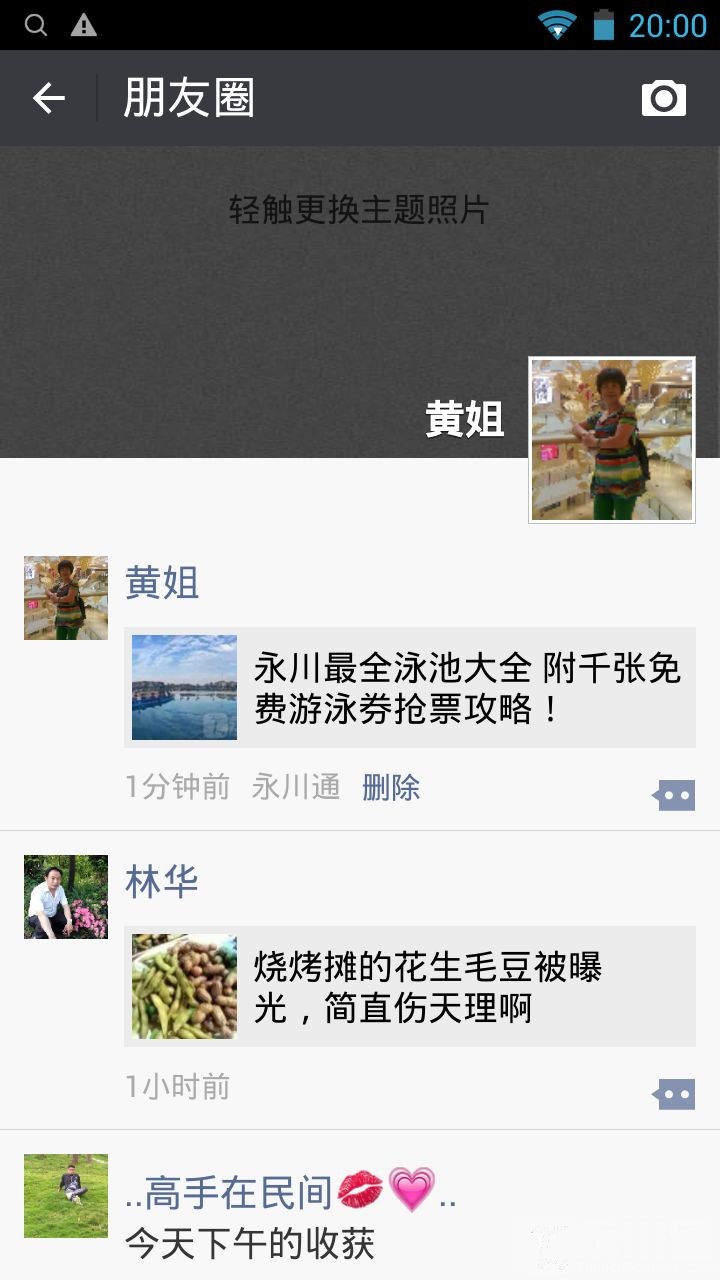Tap 黄姐's small avatar beside her post
The image size is (720, 1280).
pos(66,598)
